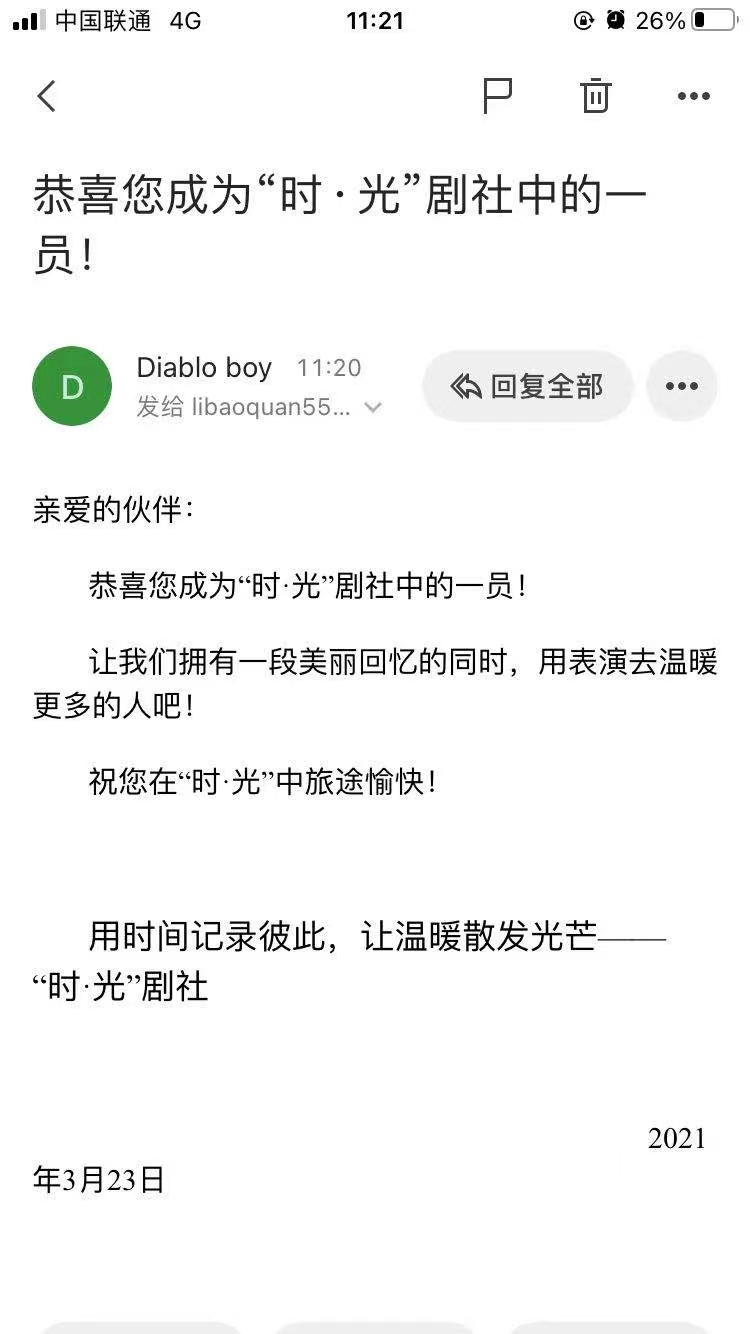Screen dimensions: 750x1334
Task: Open sender Diablo boy's avatar
Action: (x=72, y=386)
